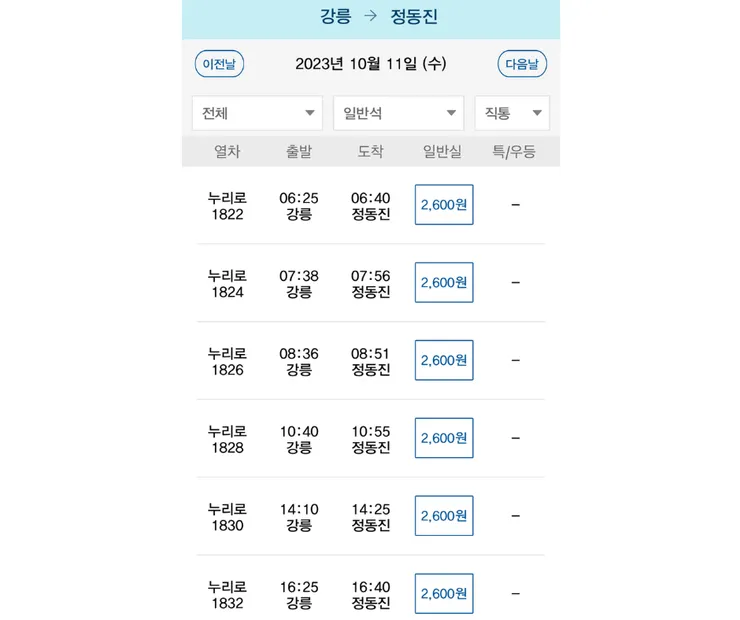Go to the previous day (이전날)
Viewport: 740px width, 620px height.
(x=219, y=64)
